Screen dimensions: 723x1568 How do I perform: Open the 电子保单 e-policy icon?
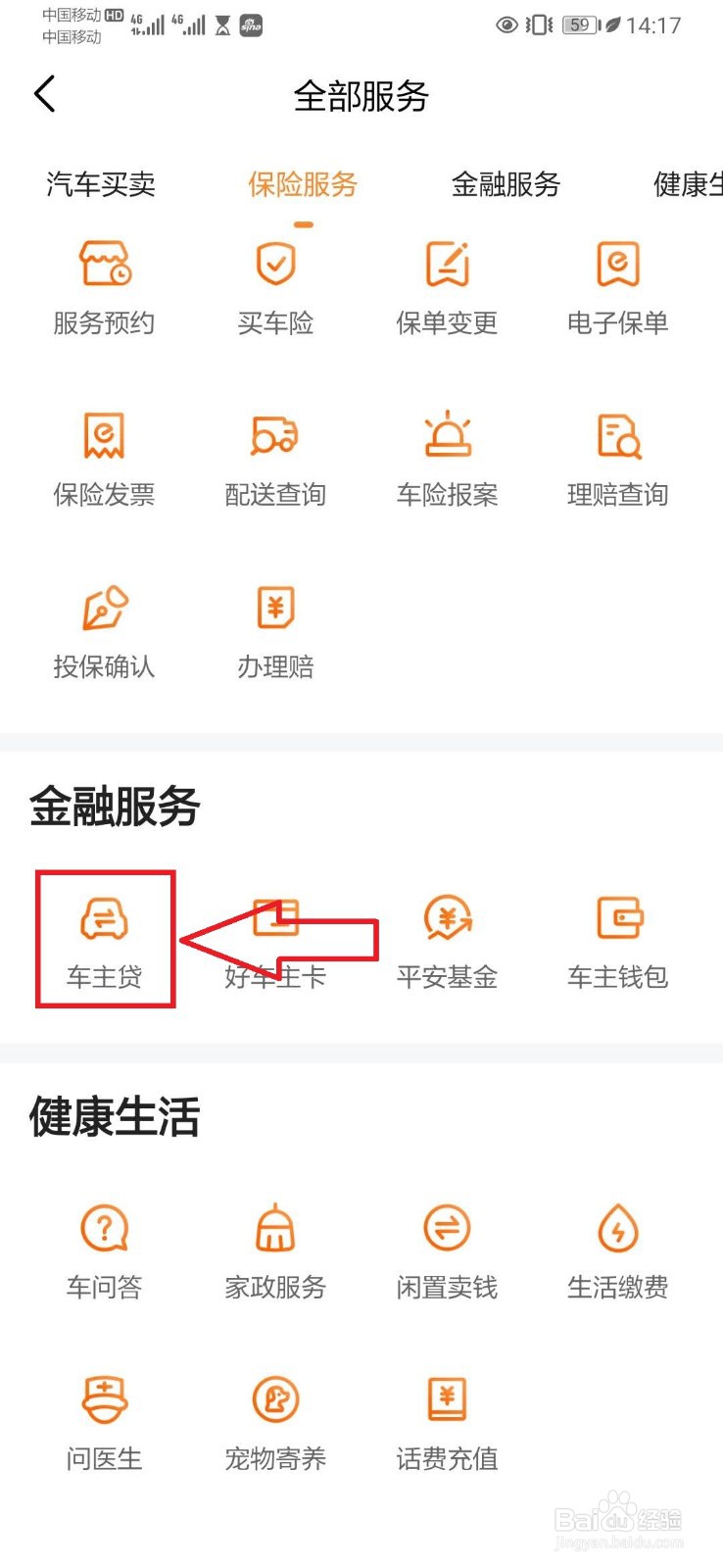(x=618, y=284)
